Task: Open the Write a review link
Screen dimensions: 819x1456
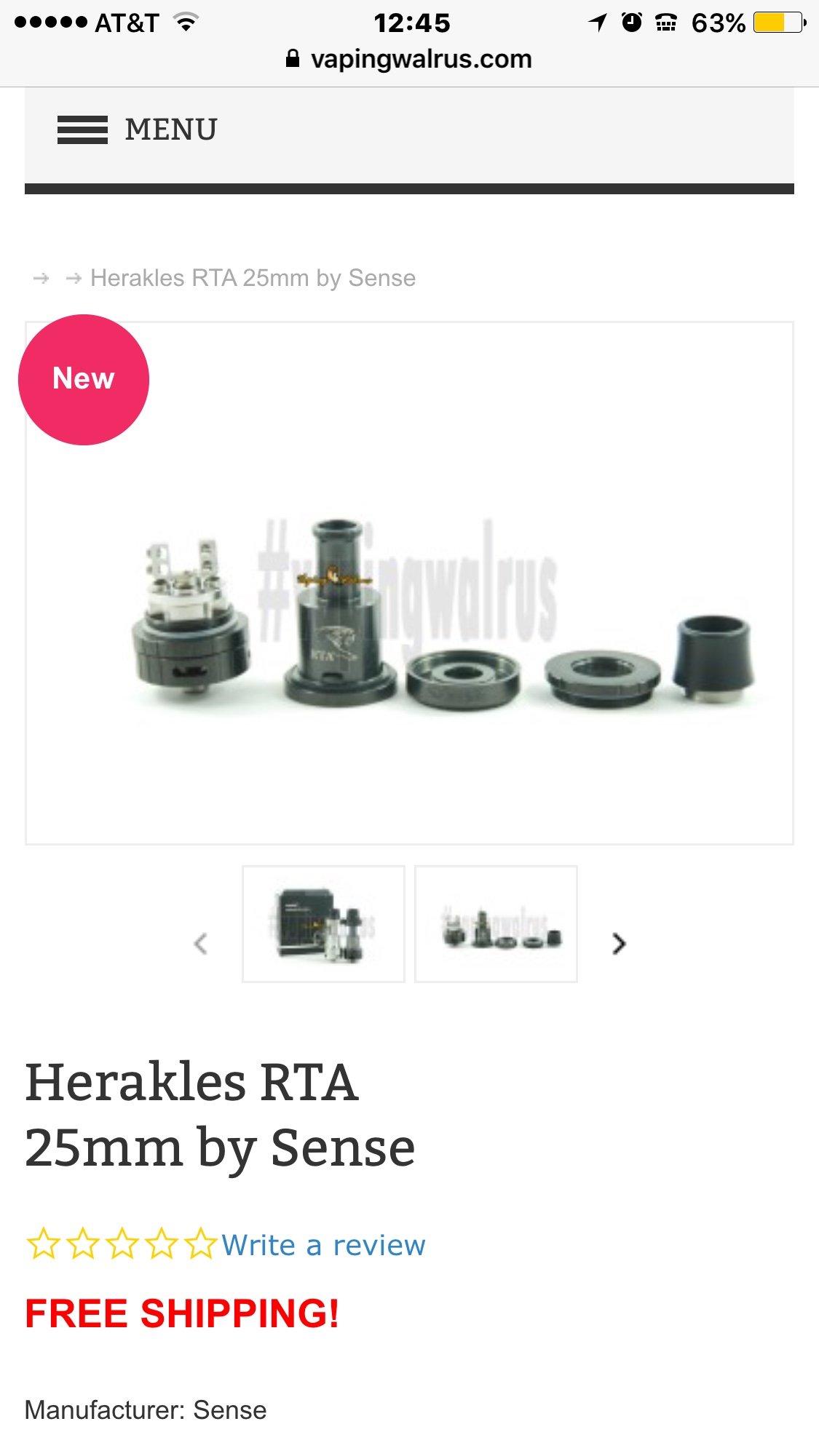Action: point(323,1246)
